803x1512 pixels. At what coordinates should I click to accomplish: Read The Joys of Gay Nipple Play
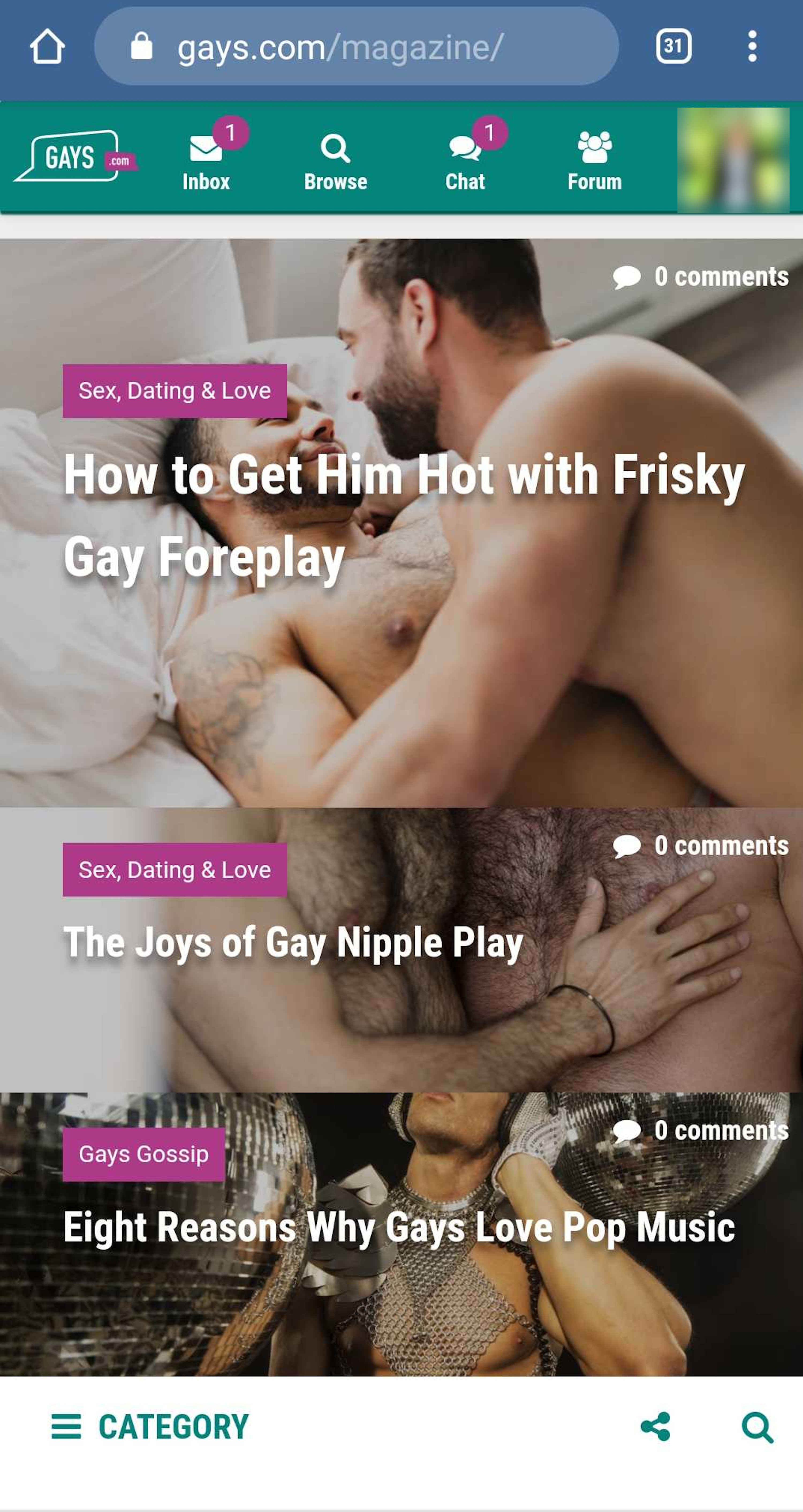tap(293, 943)
